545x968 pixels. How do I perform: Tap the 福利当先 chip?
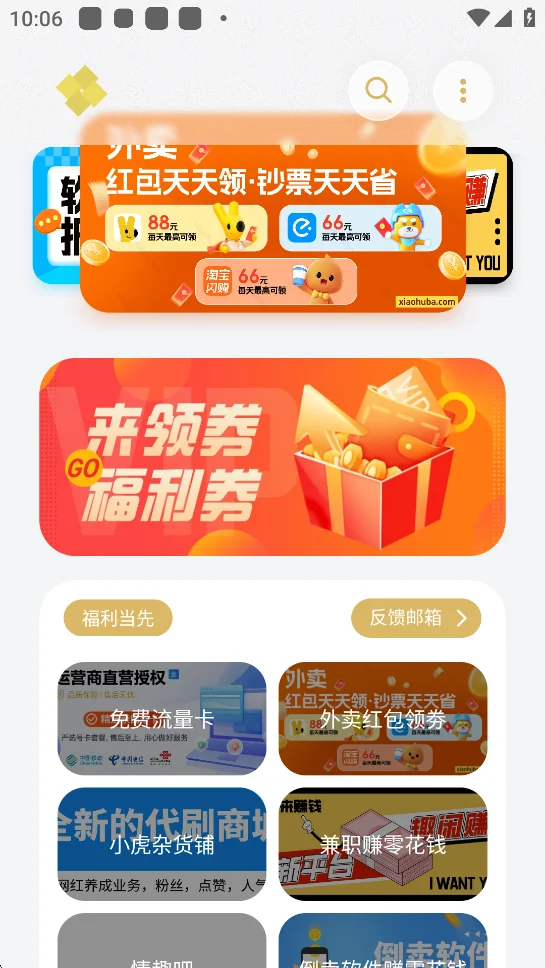(x=118, y=617)
